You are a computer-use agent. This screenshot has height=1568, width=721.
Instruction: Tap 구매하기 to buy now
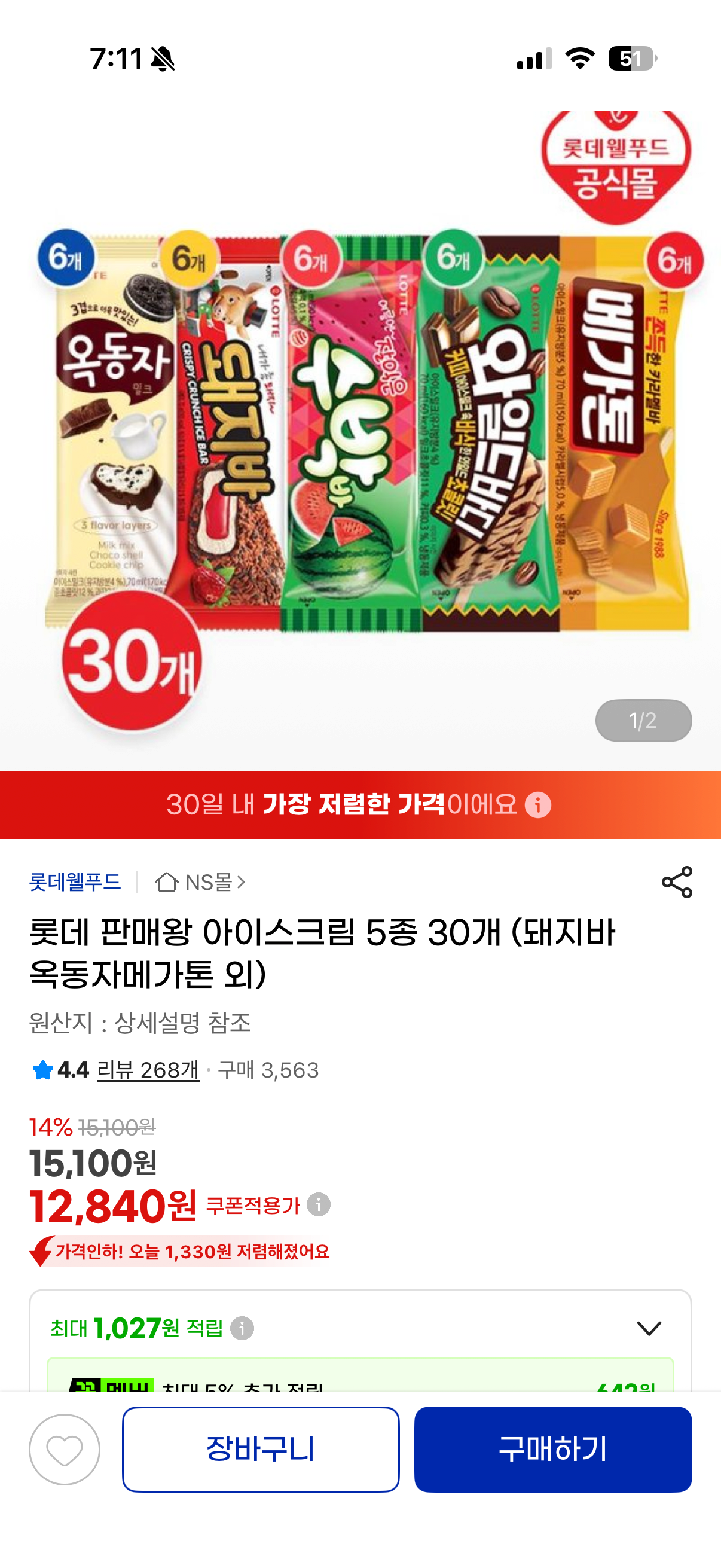click(x=552, y=1450)
